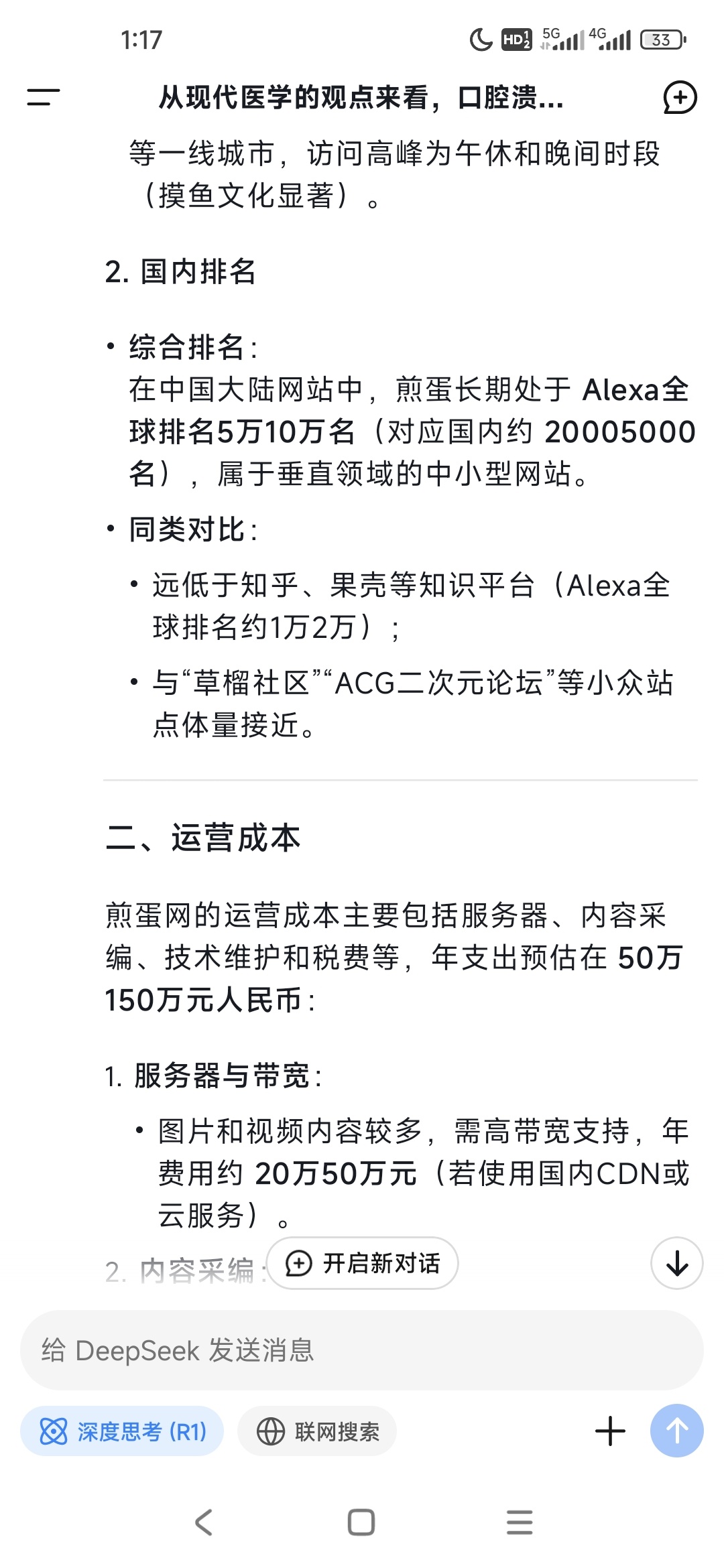This screenshot has height=1568, width=724.
Task: Jump to the bottom with down arrow
Action: tap(677, 1263)
